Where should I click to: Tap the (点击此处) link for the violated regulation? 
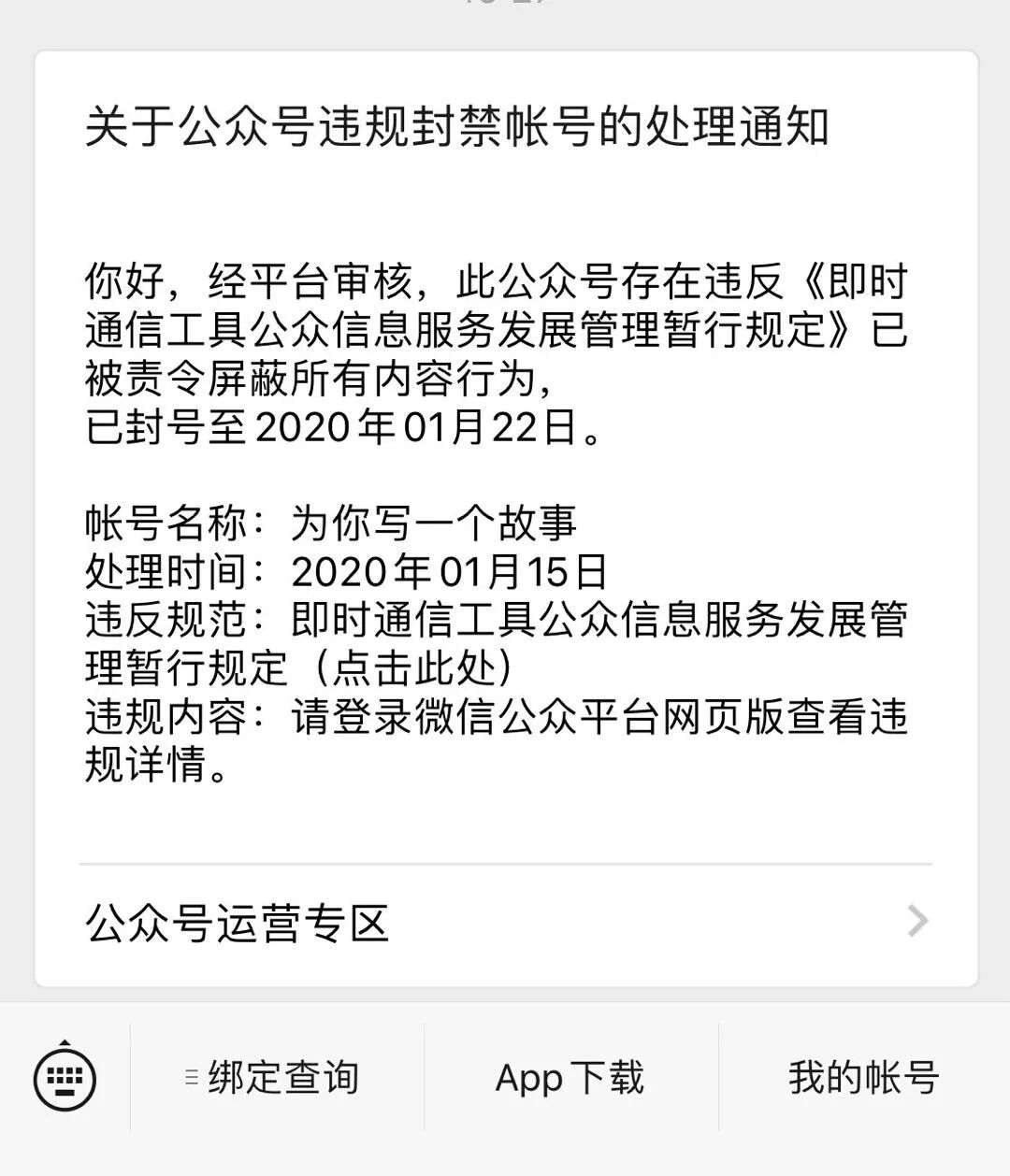click(x=412, y=667)
